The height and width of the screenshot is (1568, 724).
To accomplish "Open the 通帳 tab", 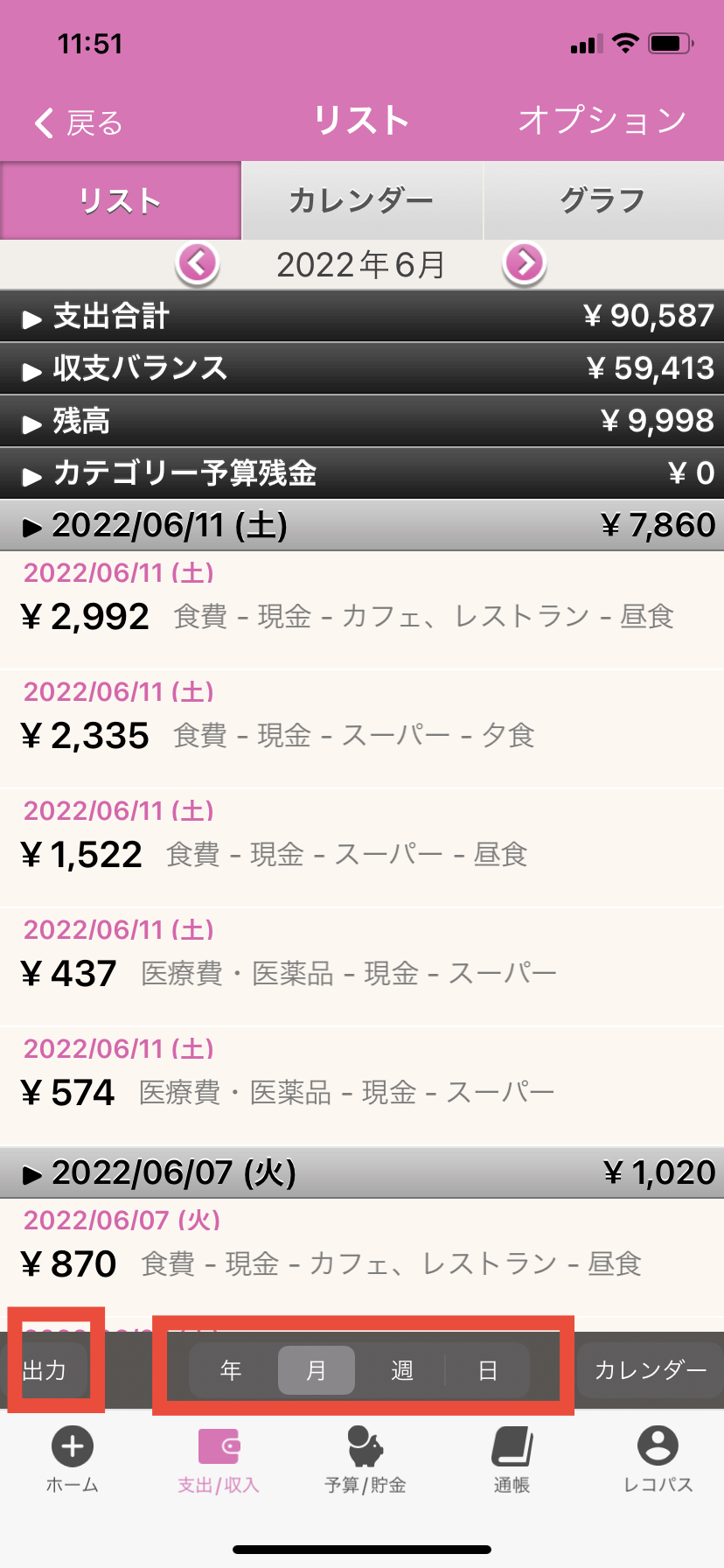I will coord(512,1459).
